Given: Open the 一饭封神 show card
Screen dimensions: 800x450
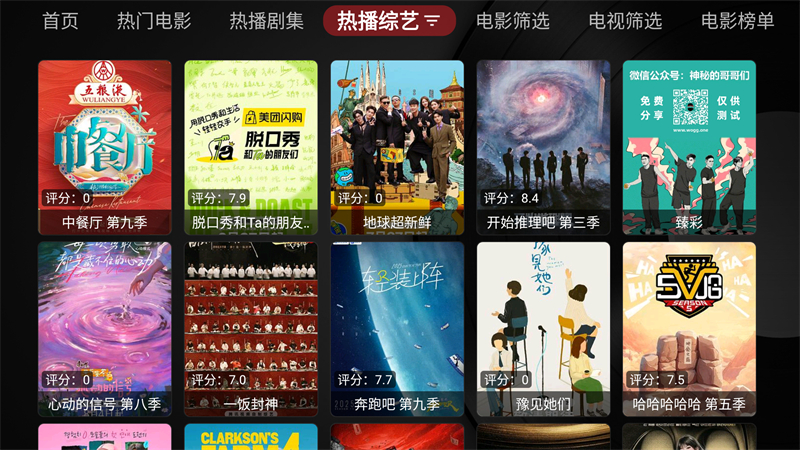Looking at the screenshot, I should (x=251, y=329).
